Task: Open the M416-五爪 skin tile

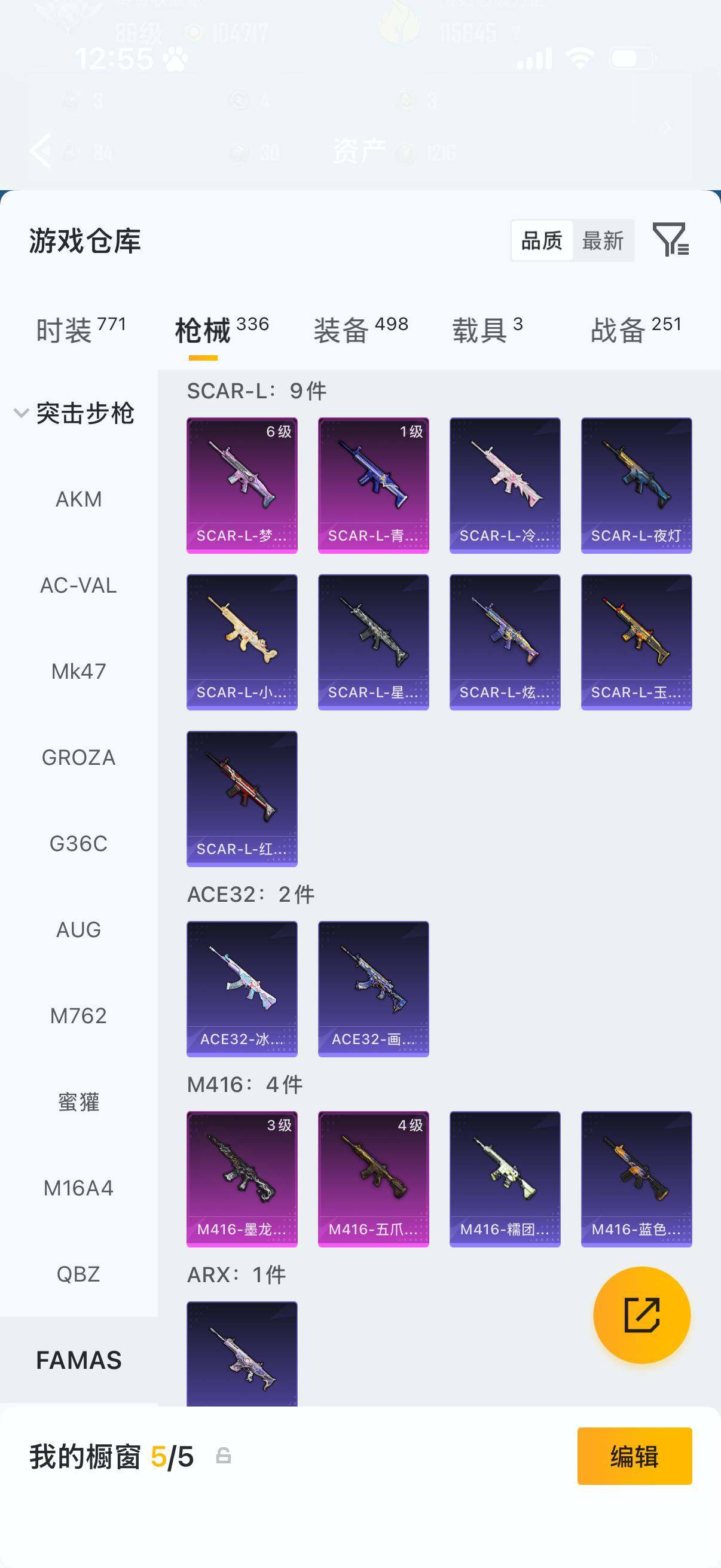Action: pyautogui.click(x=373, y=1179)
